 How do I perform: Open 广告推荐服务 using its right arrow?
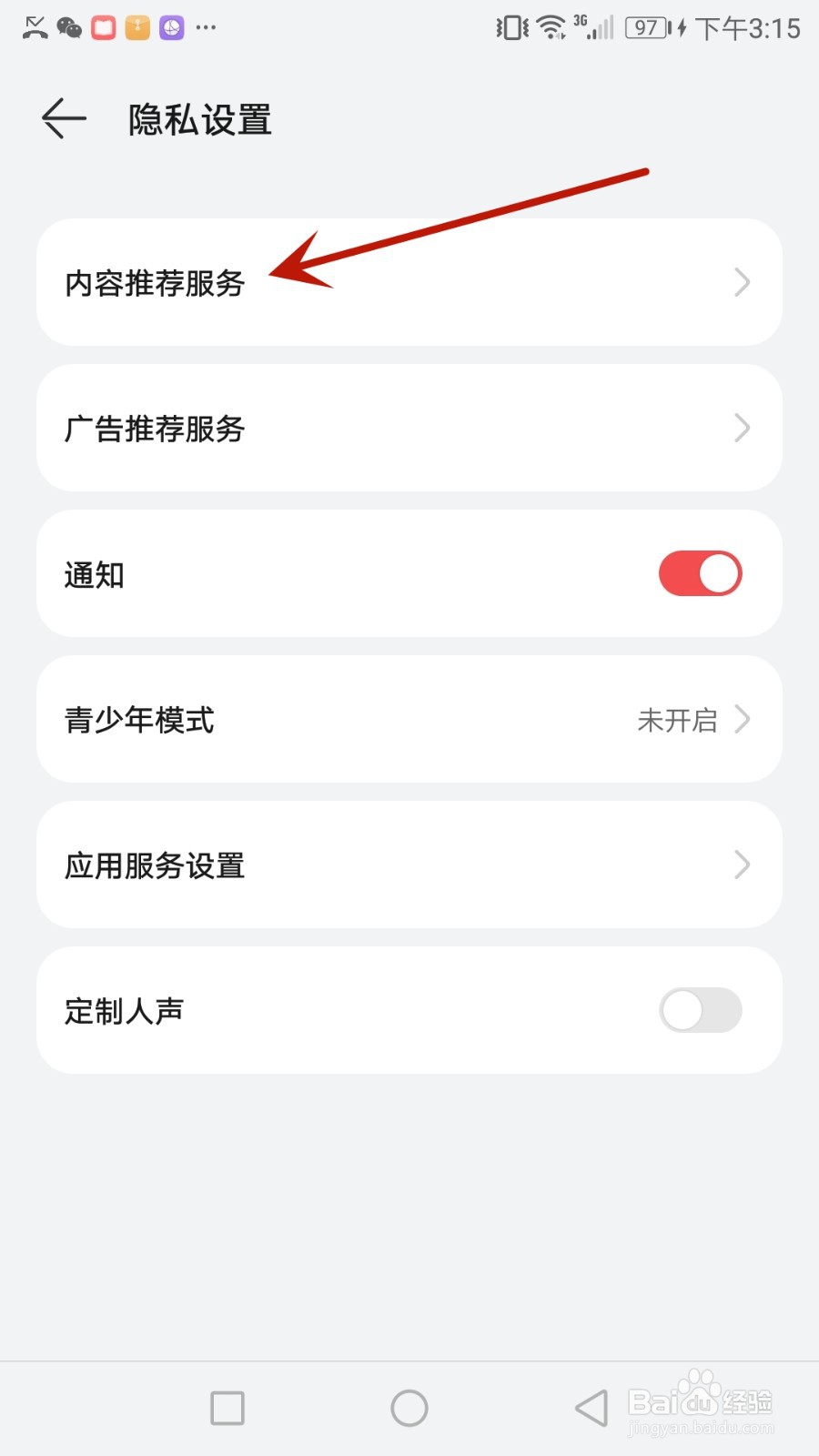click(743, 429)
